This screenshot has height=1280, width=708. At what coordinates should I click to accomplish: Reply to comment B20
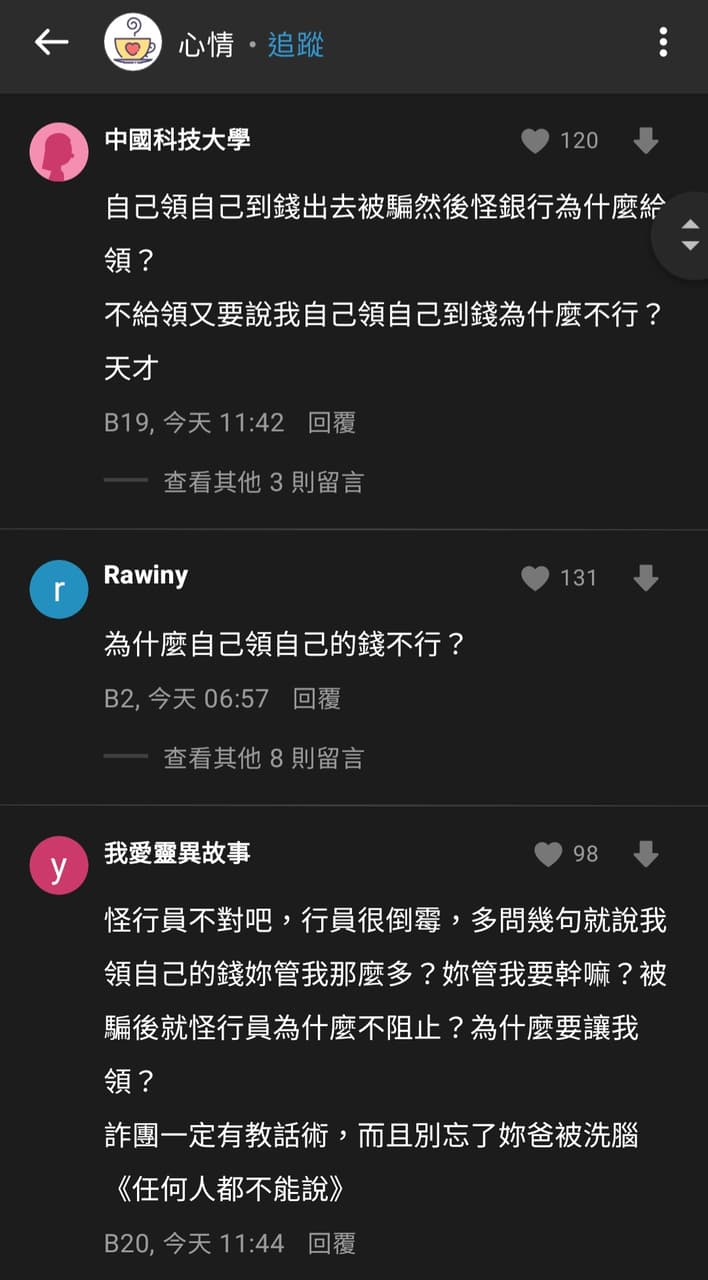coord(331,1244)
